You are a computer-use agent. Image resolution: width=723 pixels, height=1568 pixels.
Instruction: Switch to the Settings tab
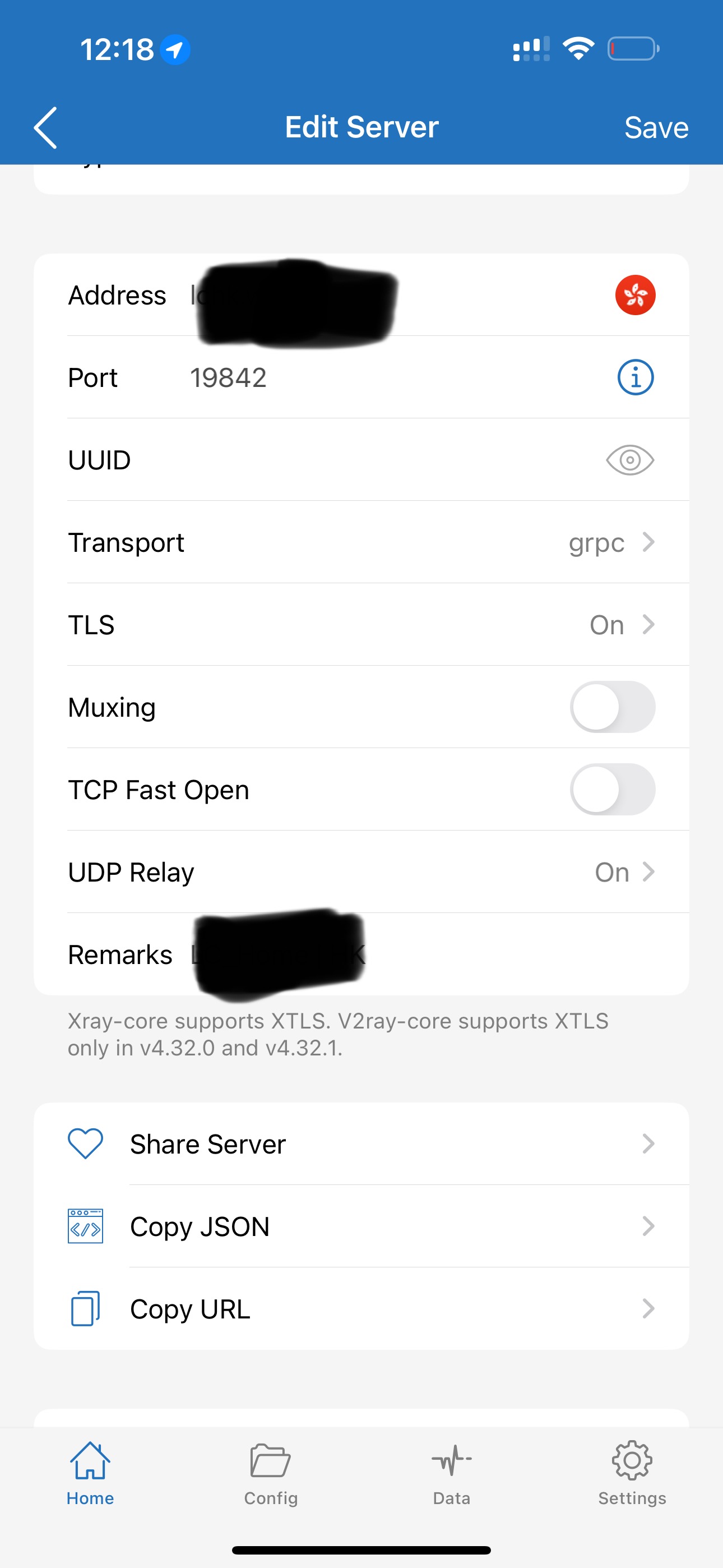(632, 1473)
